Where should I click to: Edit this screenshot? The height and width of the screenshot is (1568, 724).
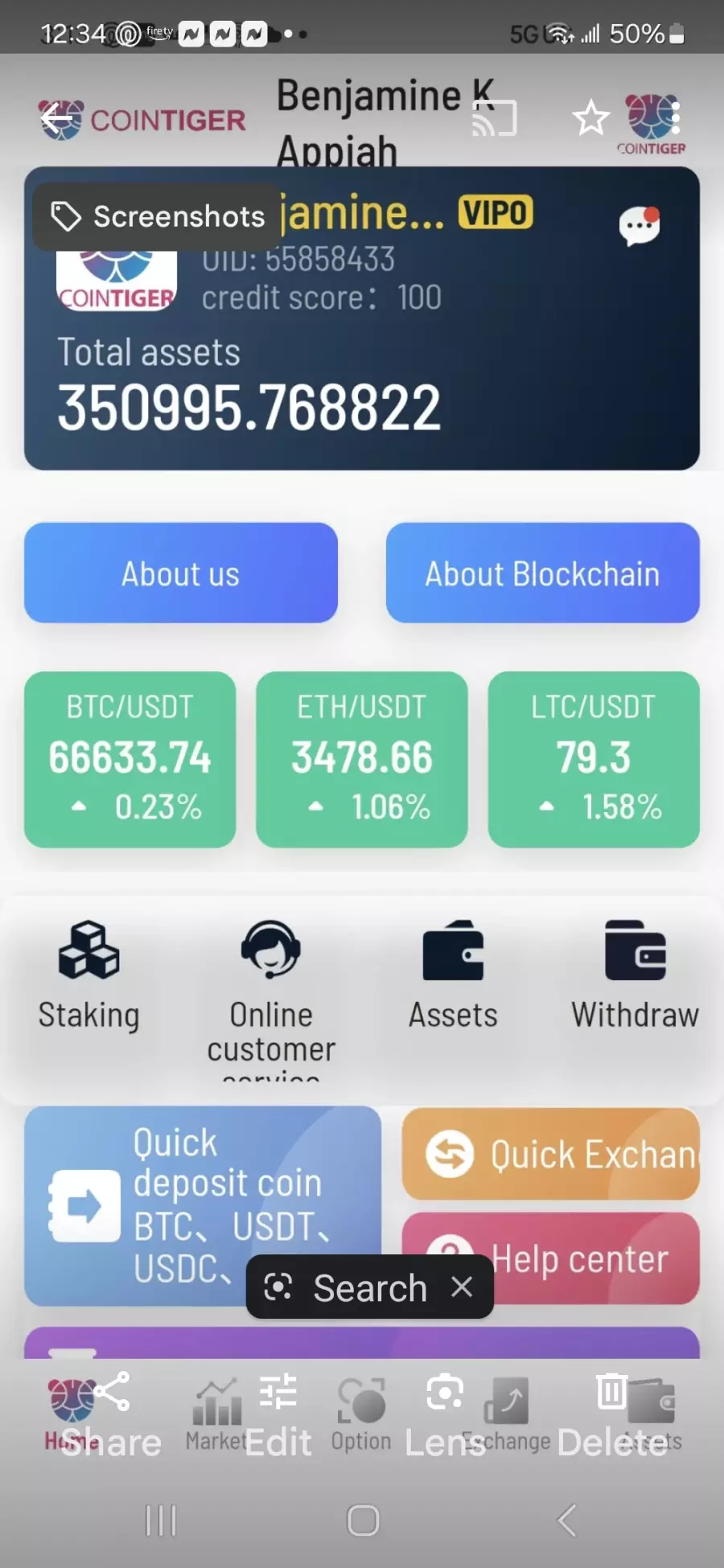pos(278,1415)
